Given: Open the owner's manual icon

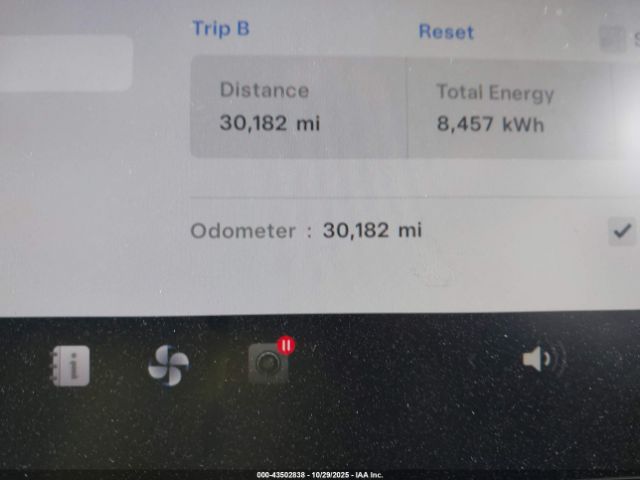Looking at the screenshot, I should click(x=70, y=365).
